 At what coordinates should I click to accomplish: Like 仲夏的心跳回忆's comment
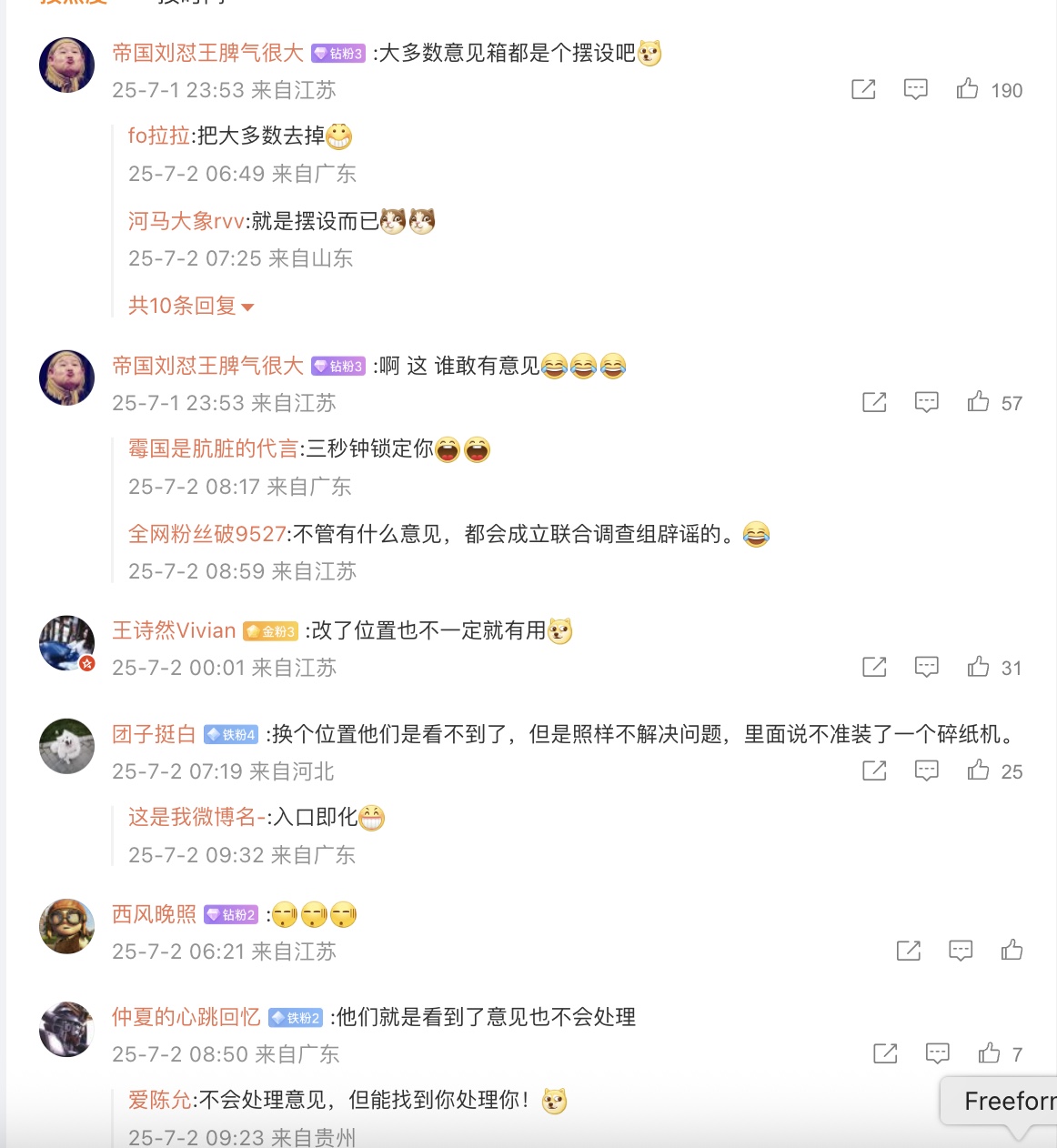coord(990,1053)
